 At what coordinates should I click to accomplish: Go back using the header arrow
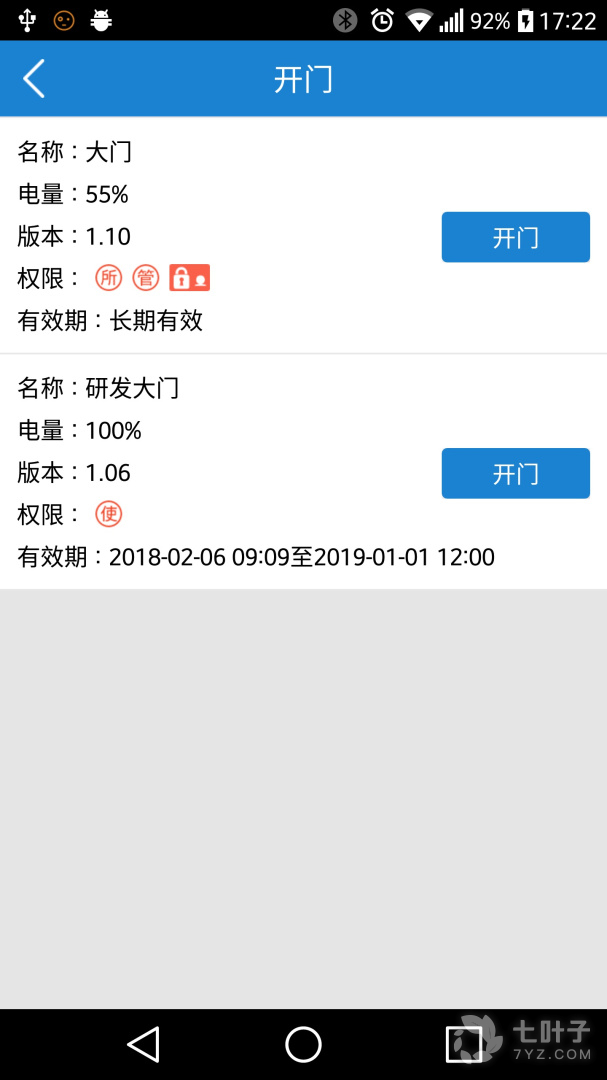34,79
